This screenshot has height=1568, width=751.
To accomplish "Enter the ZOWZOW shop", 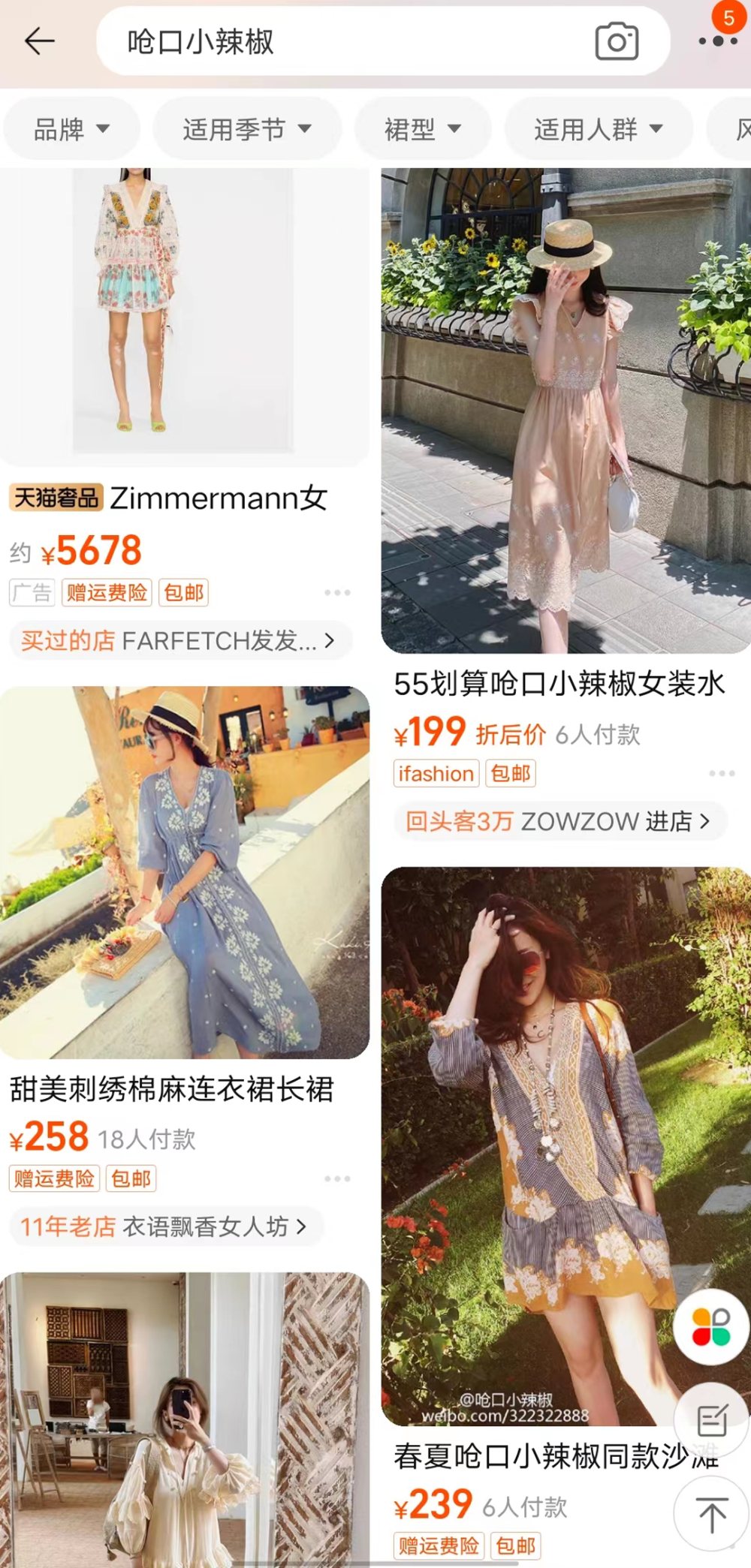I will point(559,821).
